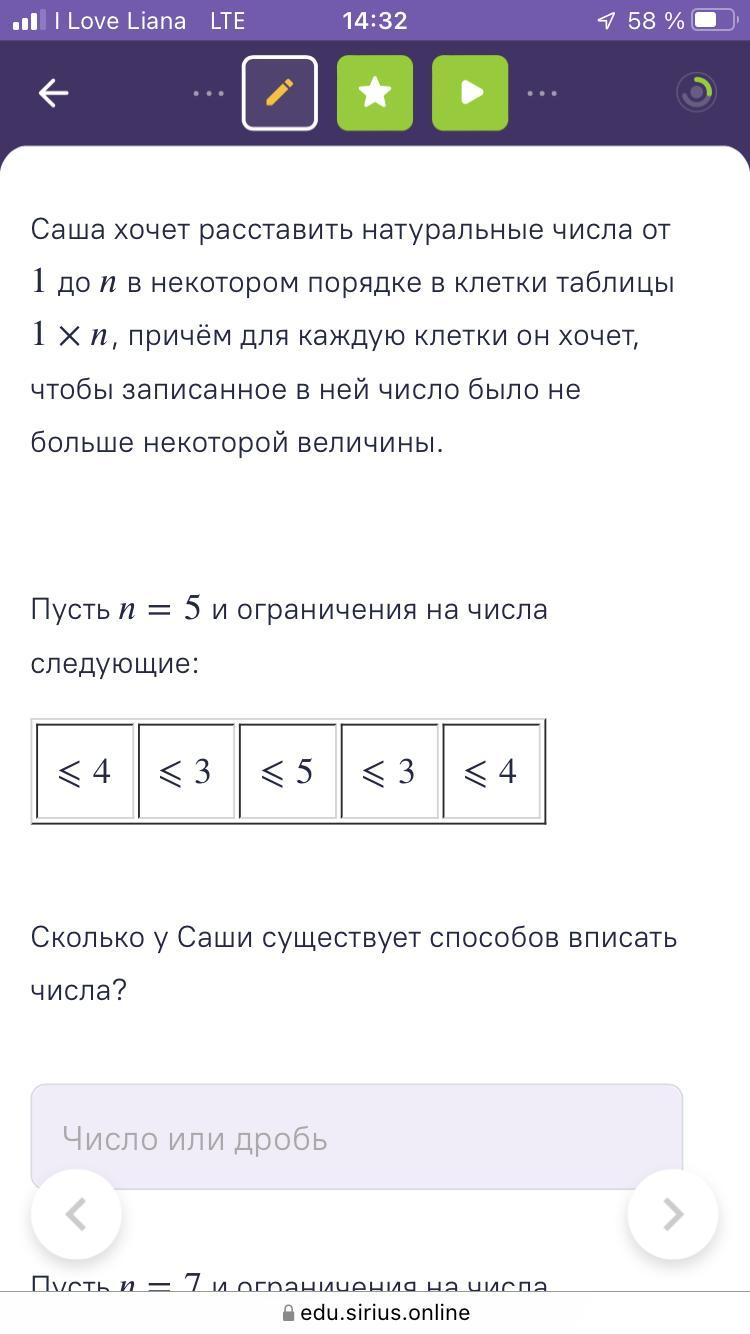Go to the next task arrow
The height and width of the screenshot is (1334, 750).
[672, 1214]
